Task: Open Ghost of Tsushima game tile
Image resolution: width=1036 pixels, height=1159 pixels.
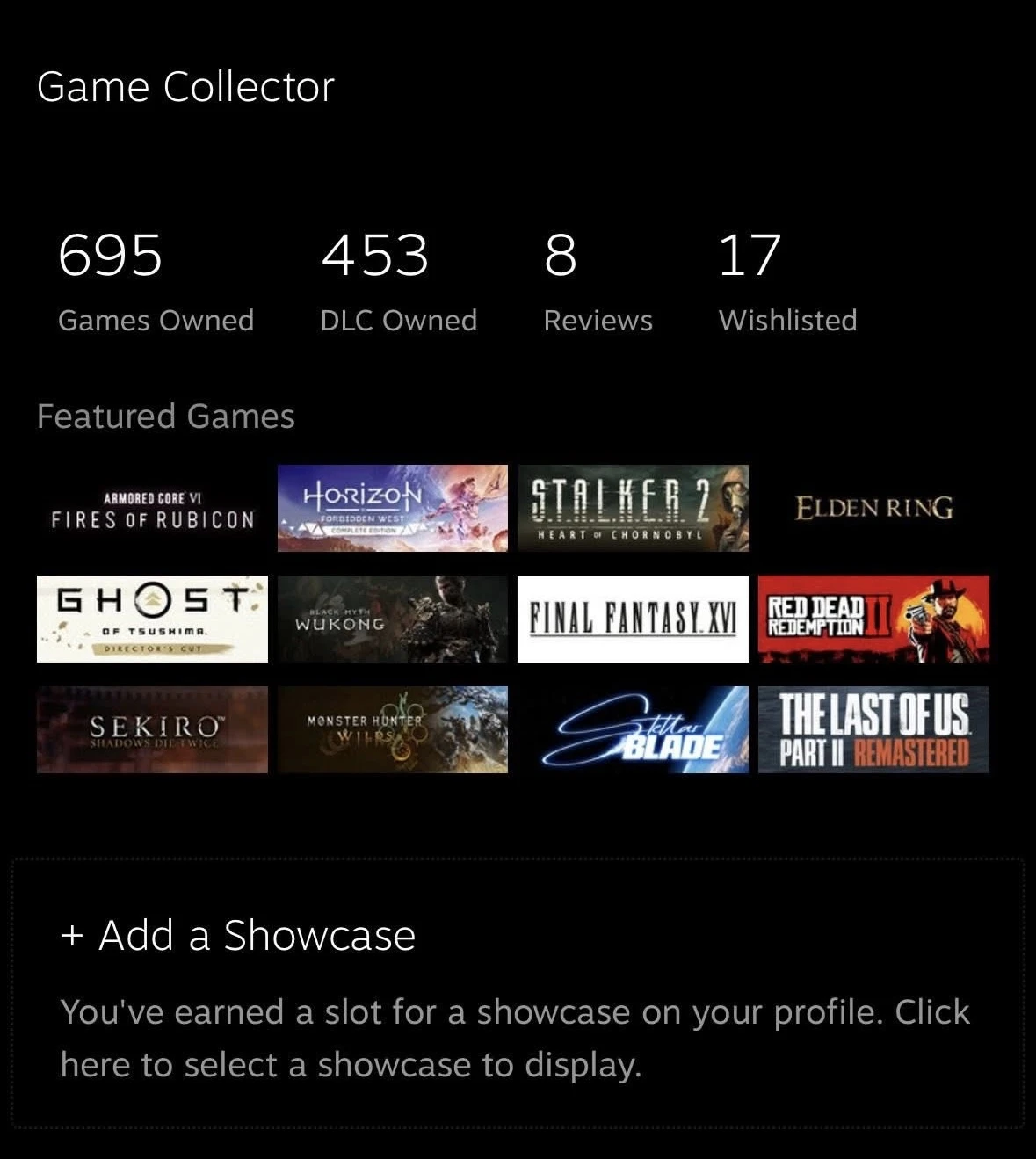Action: [x=152, y=619]
